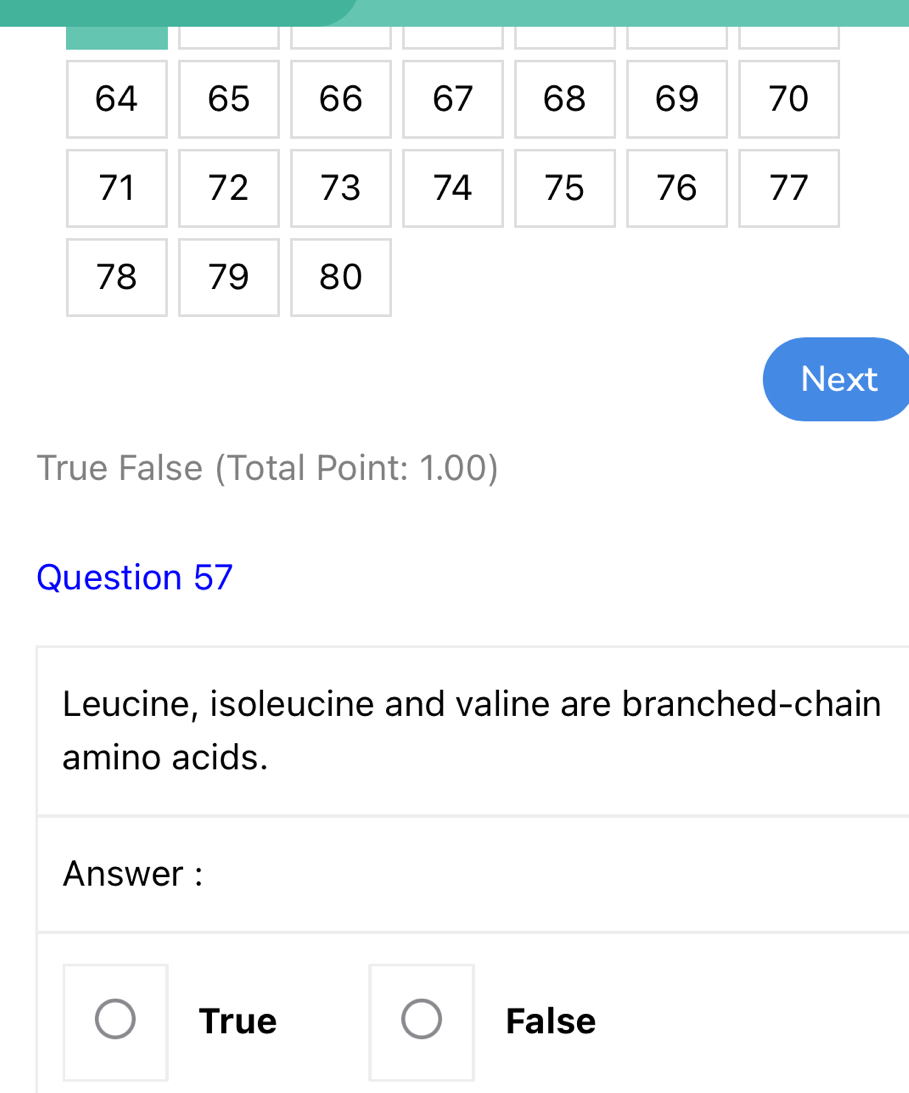Jump to question 76

676,187
